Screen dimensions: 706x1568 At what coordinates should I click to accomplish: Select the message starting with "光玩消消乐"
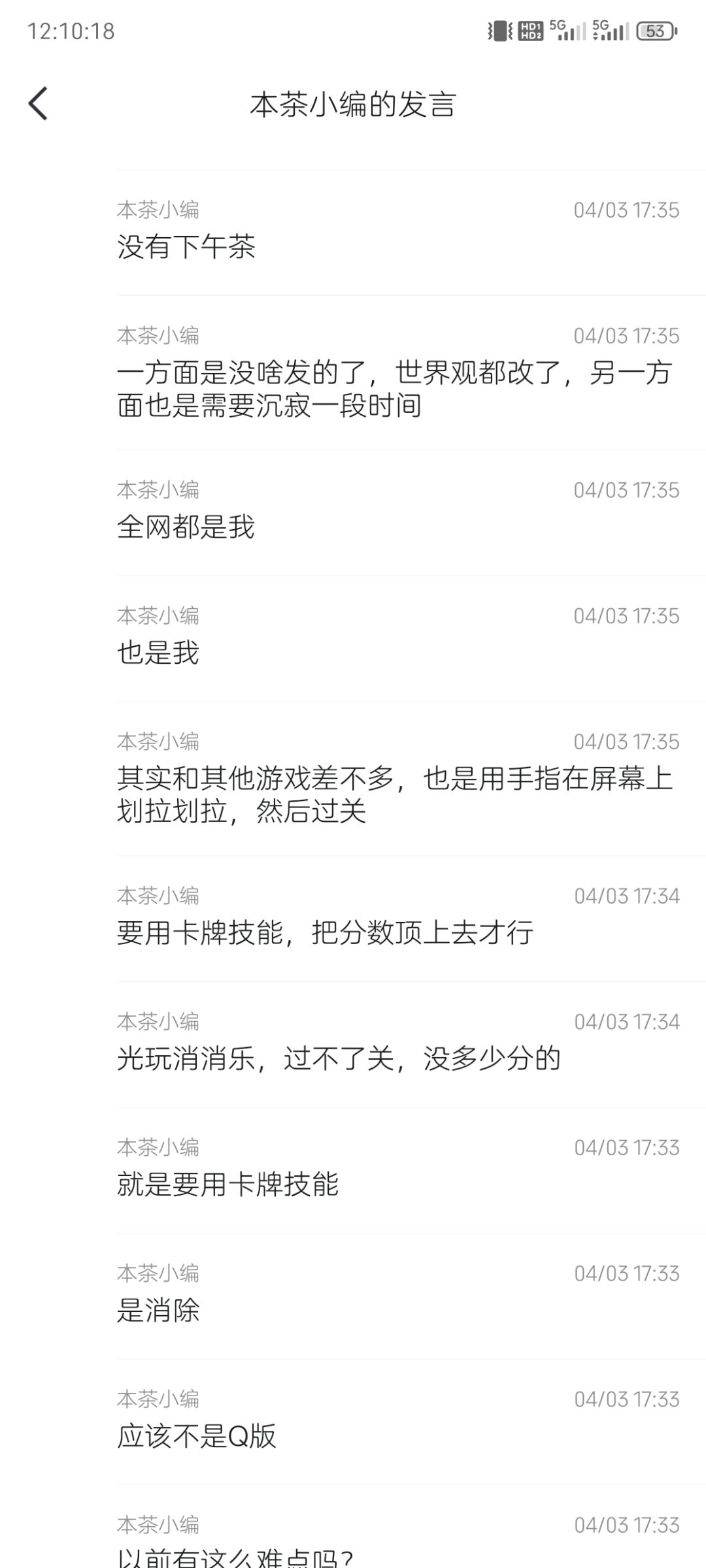tap(412, 1045)
